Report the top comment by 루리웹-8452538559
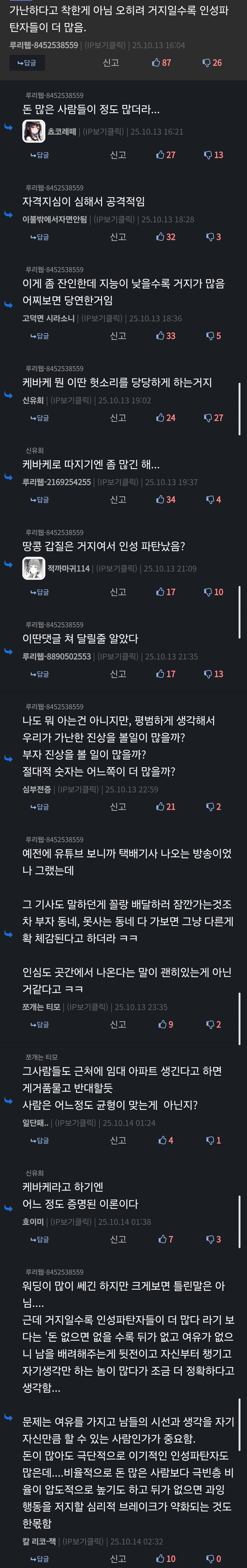This screenshot has width=247, height=1568. click(110, 63)
